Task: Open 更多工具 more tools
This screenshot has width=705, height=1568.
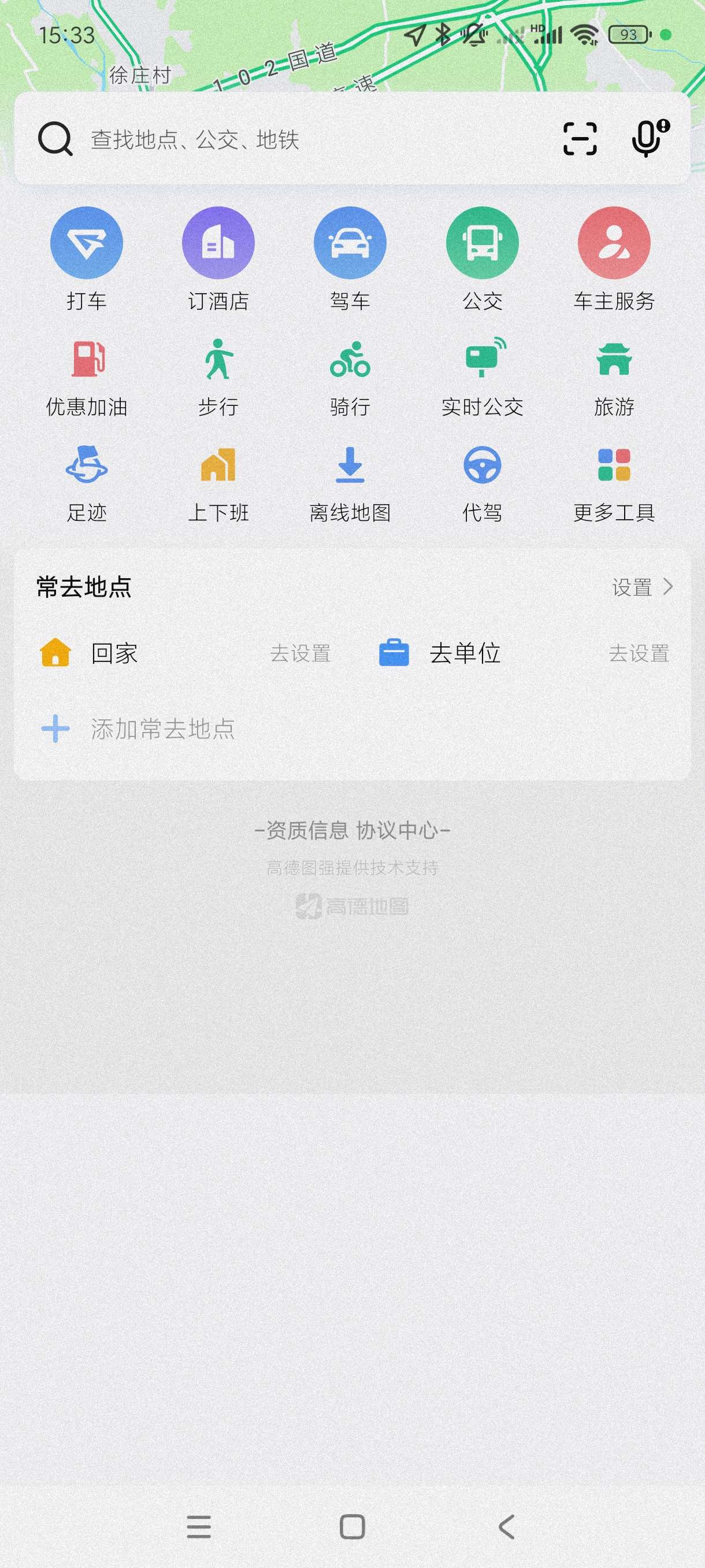Action: 614,483
